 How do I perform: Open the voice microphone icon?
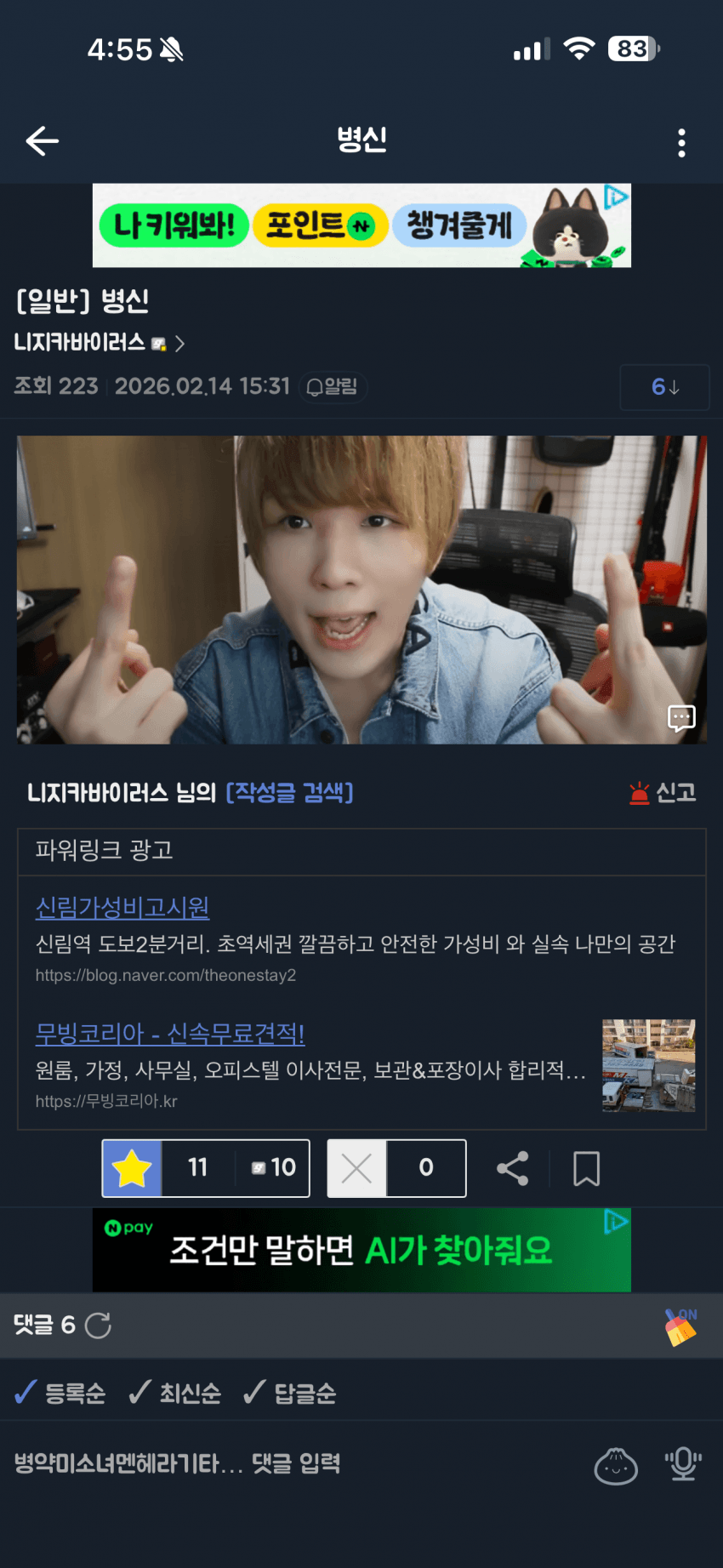683,1464
